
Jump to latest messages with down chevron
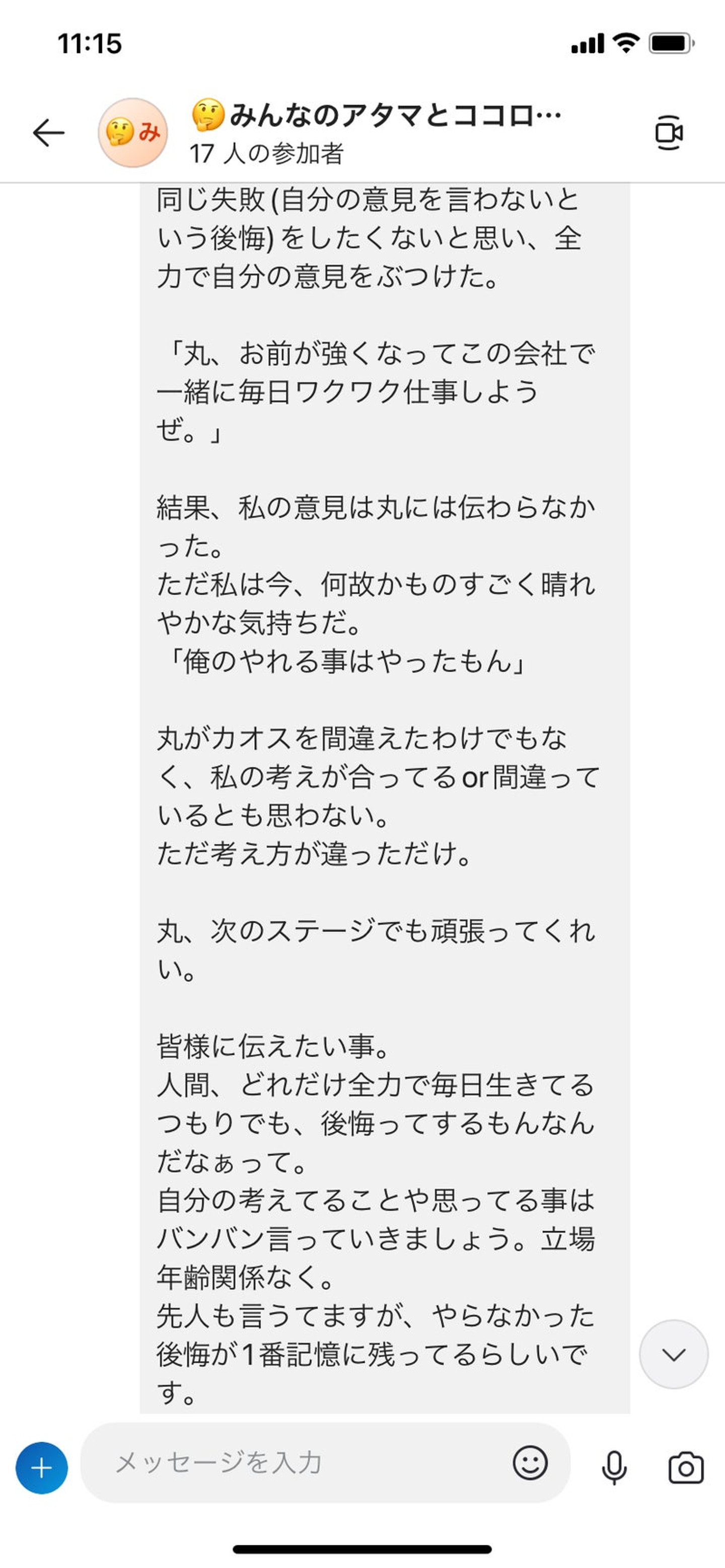[673, 1354]
